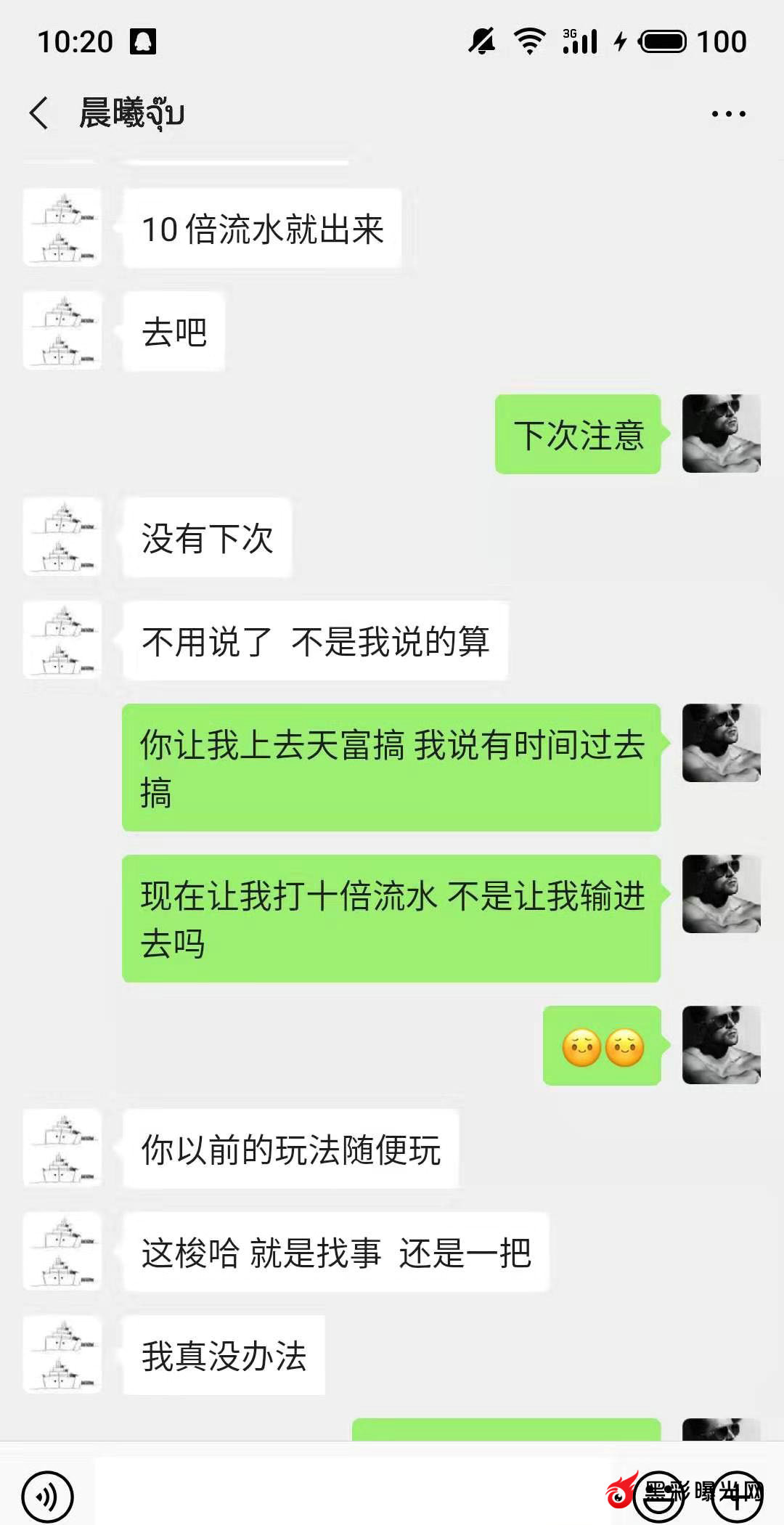Open the emoji sticker panel
The height and width of the screenshot is (1525, 784).
tap(659, 1496)
